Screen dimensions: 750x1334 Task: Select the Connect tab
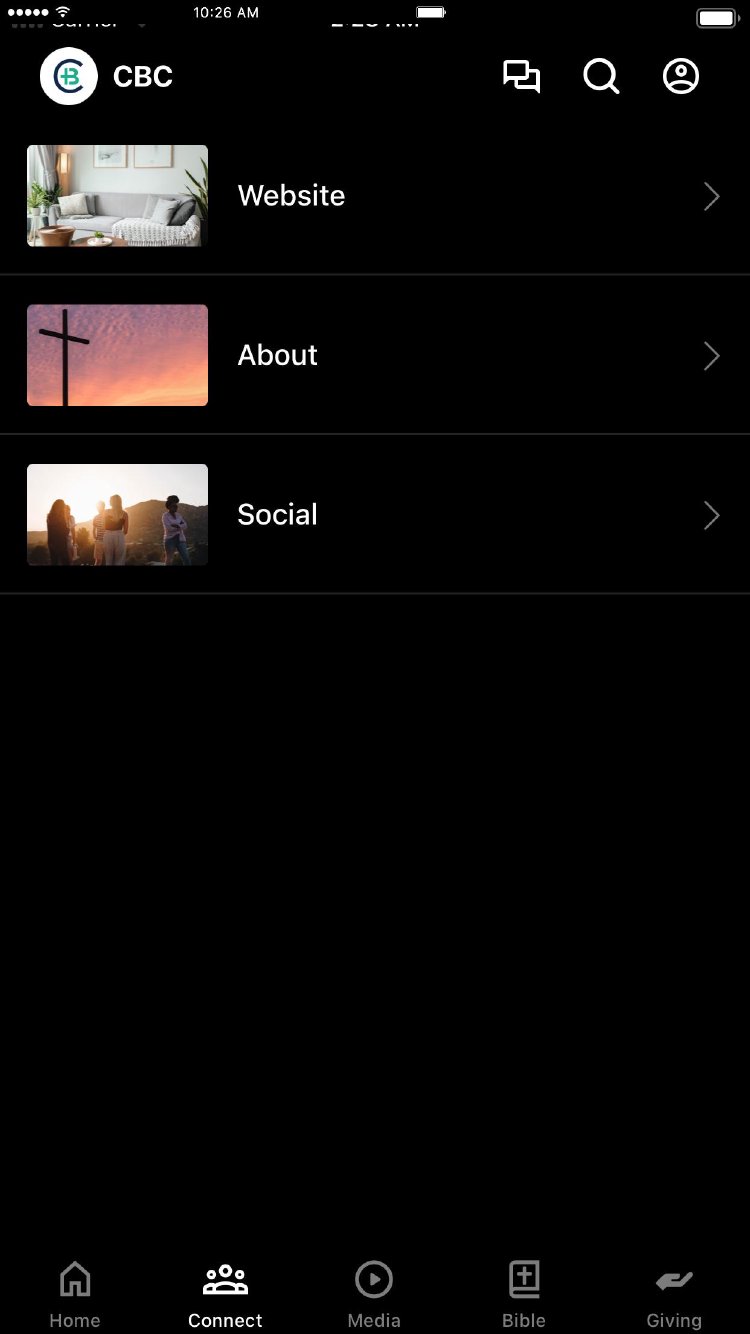[x=225, y=1293]
